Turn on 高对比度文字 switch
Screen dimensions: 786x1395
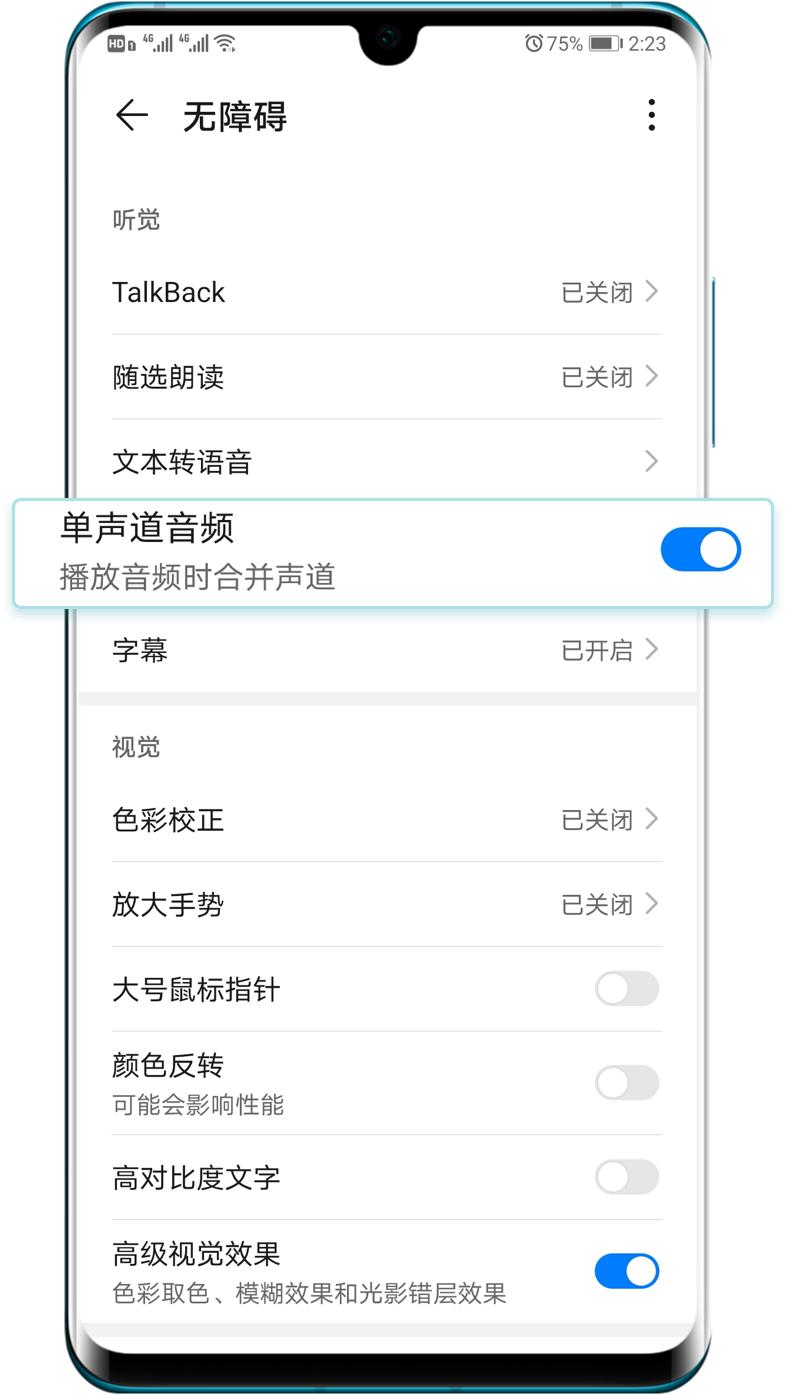tap(627, 1178)
